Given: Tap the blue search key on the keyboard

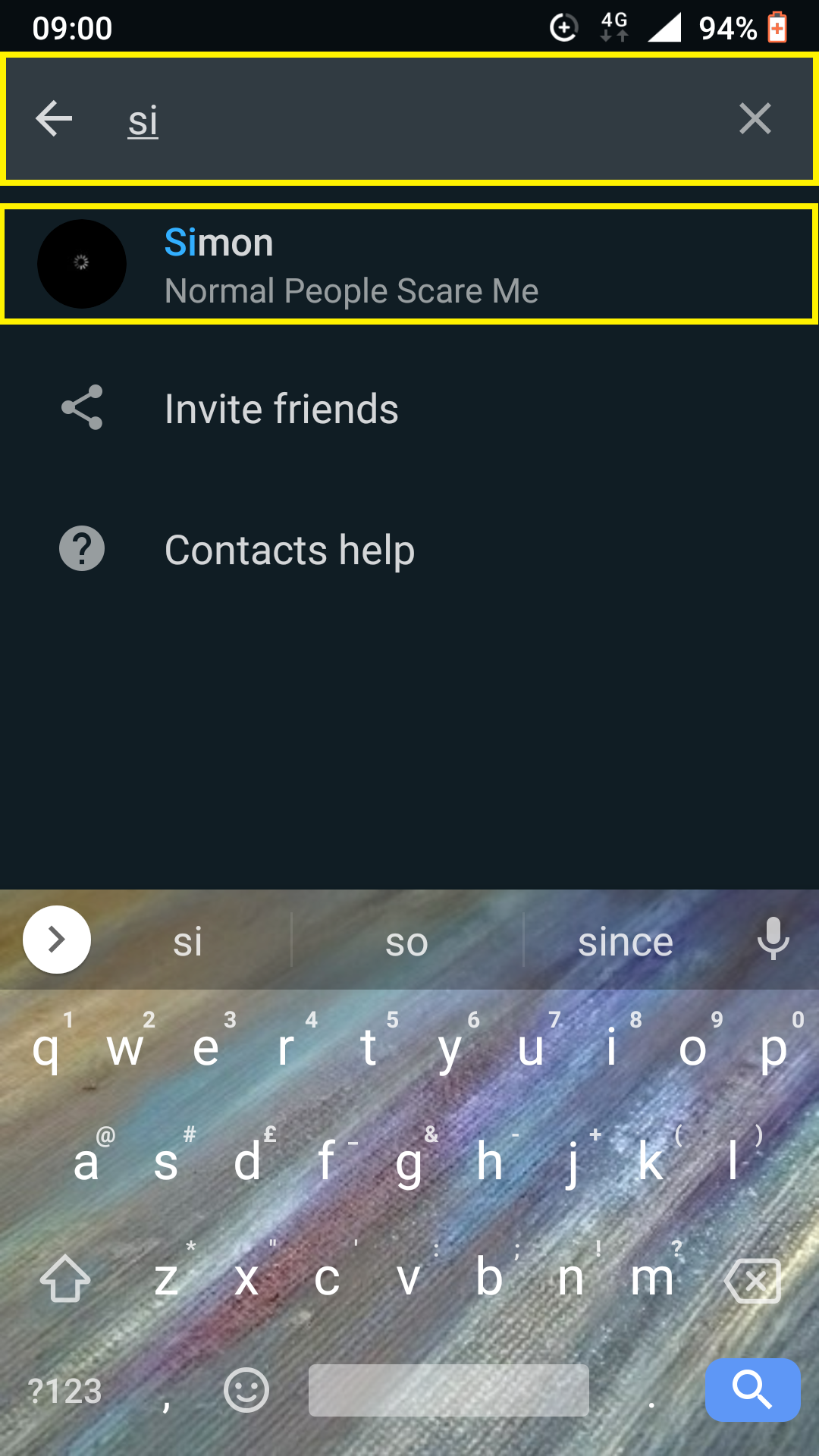Looking at the screenshot, I should click(752, 1390).
